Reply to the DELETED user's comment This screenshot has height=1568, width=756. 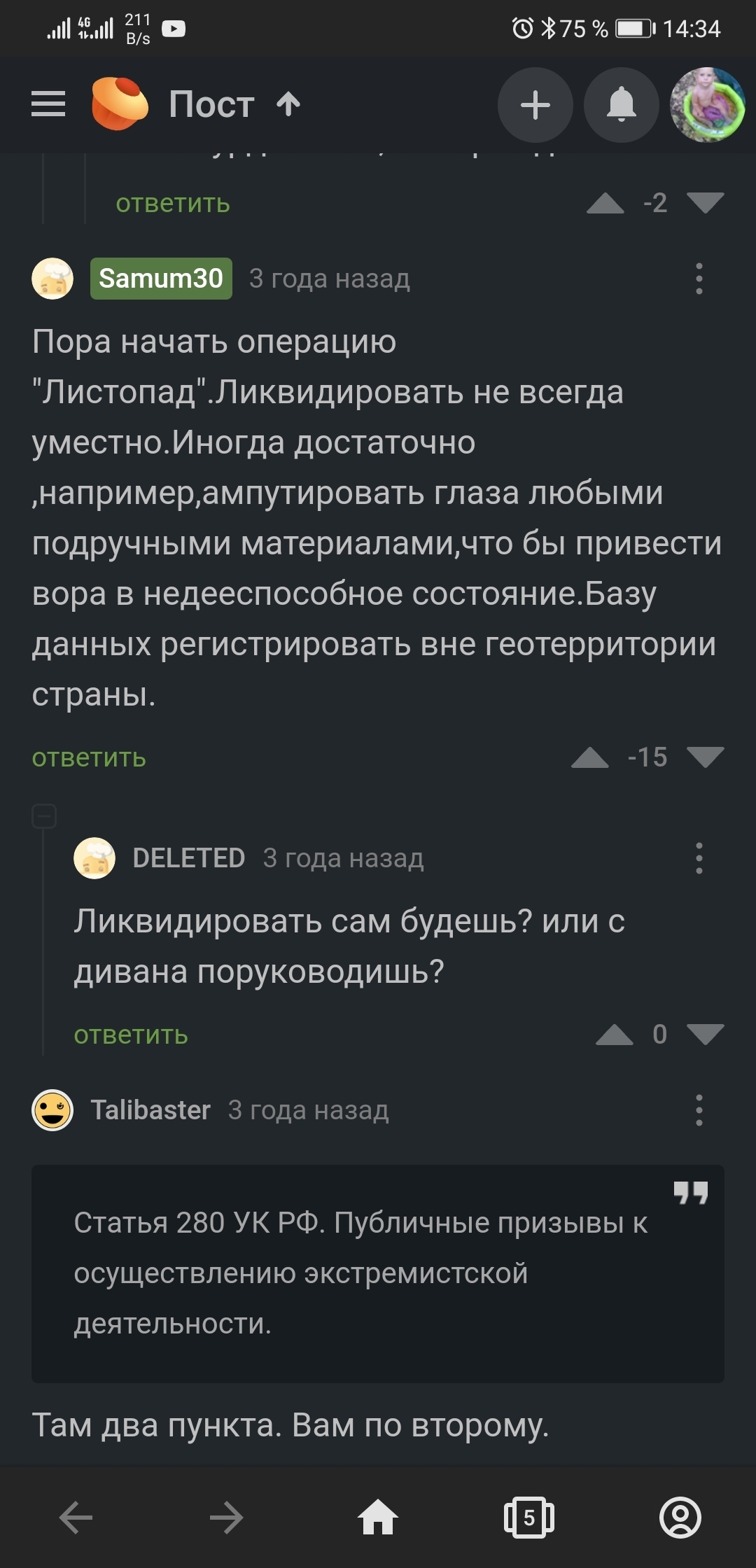point(131,1035)
